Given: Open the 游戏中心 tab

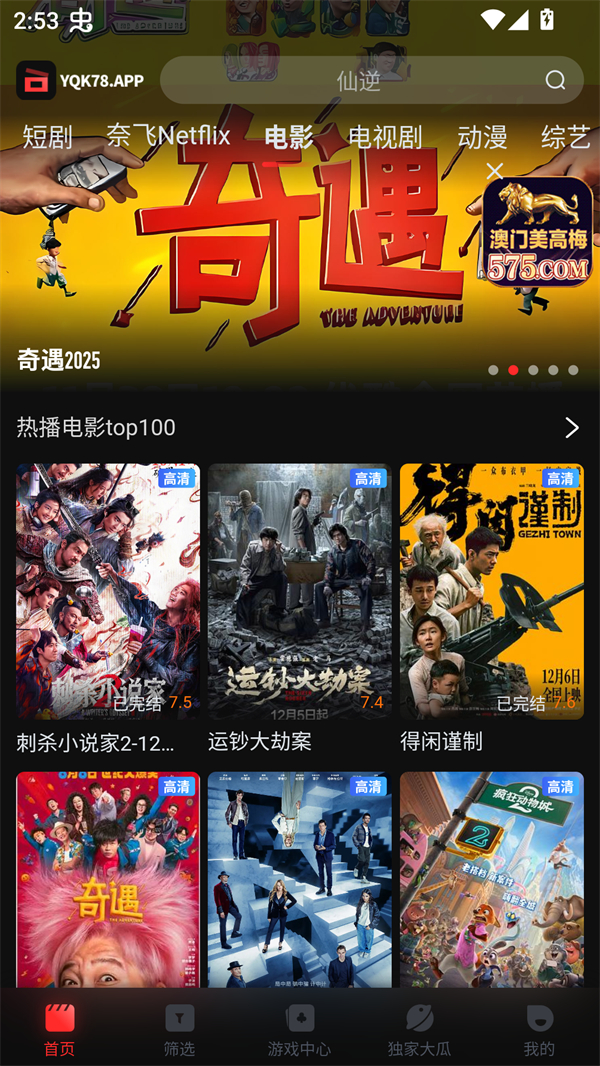Looking at the screenshot, I should click(x=299, y=1030).
